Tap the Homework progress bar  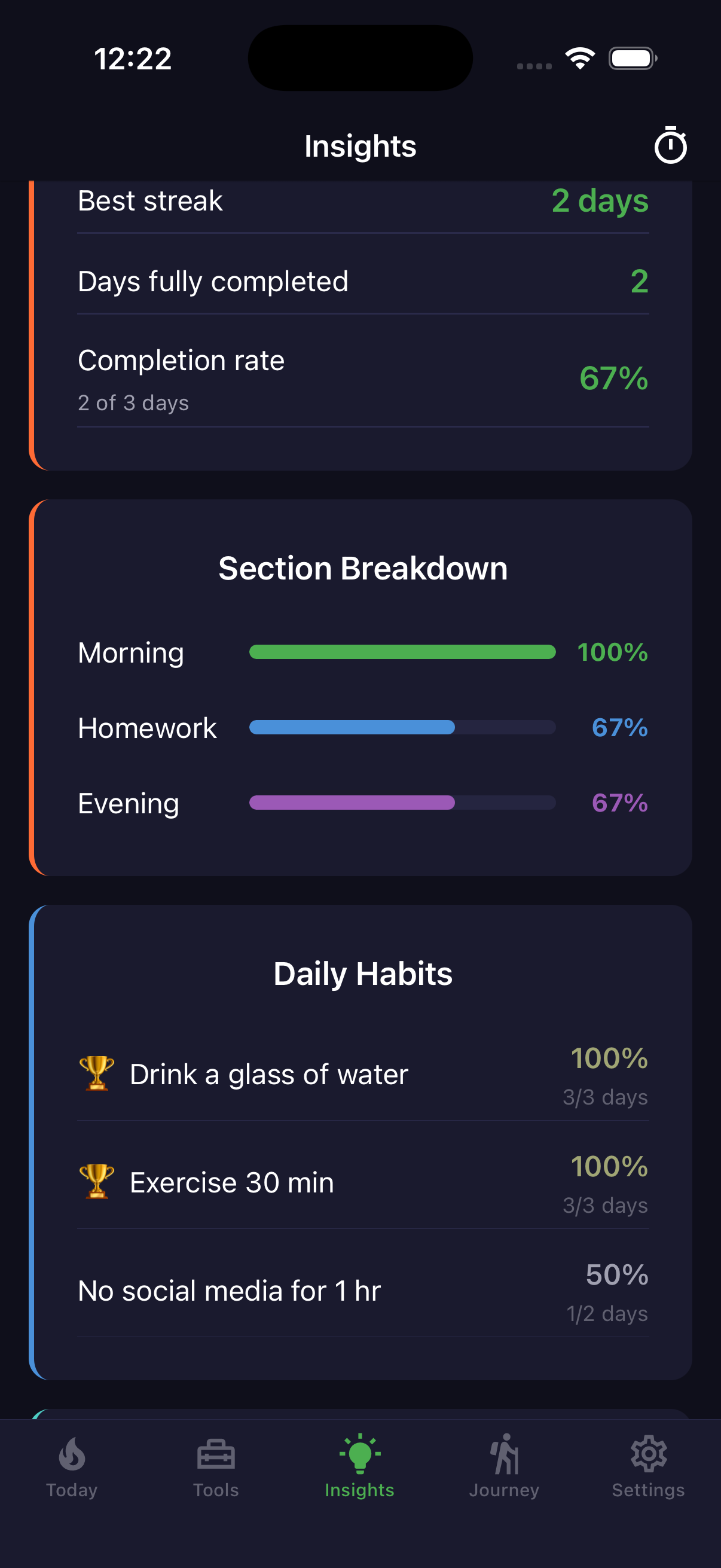(402, 727)
